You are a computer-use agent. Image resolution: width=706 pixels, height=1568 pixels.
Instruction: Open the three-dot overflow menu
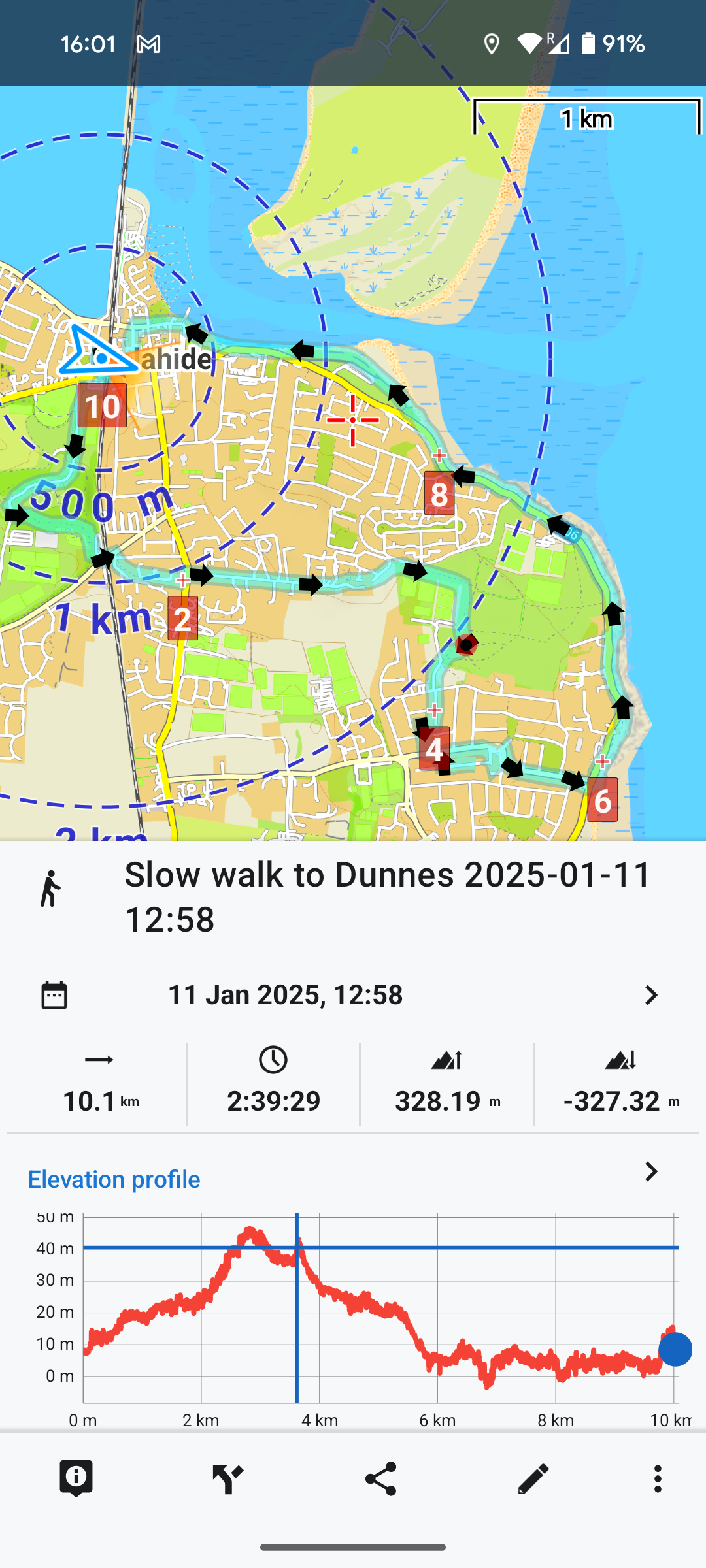(x=658, y=1478)
